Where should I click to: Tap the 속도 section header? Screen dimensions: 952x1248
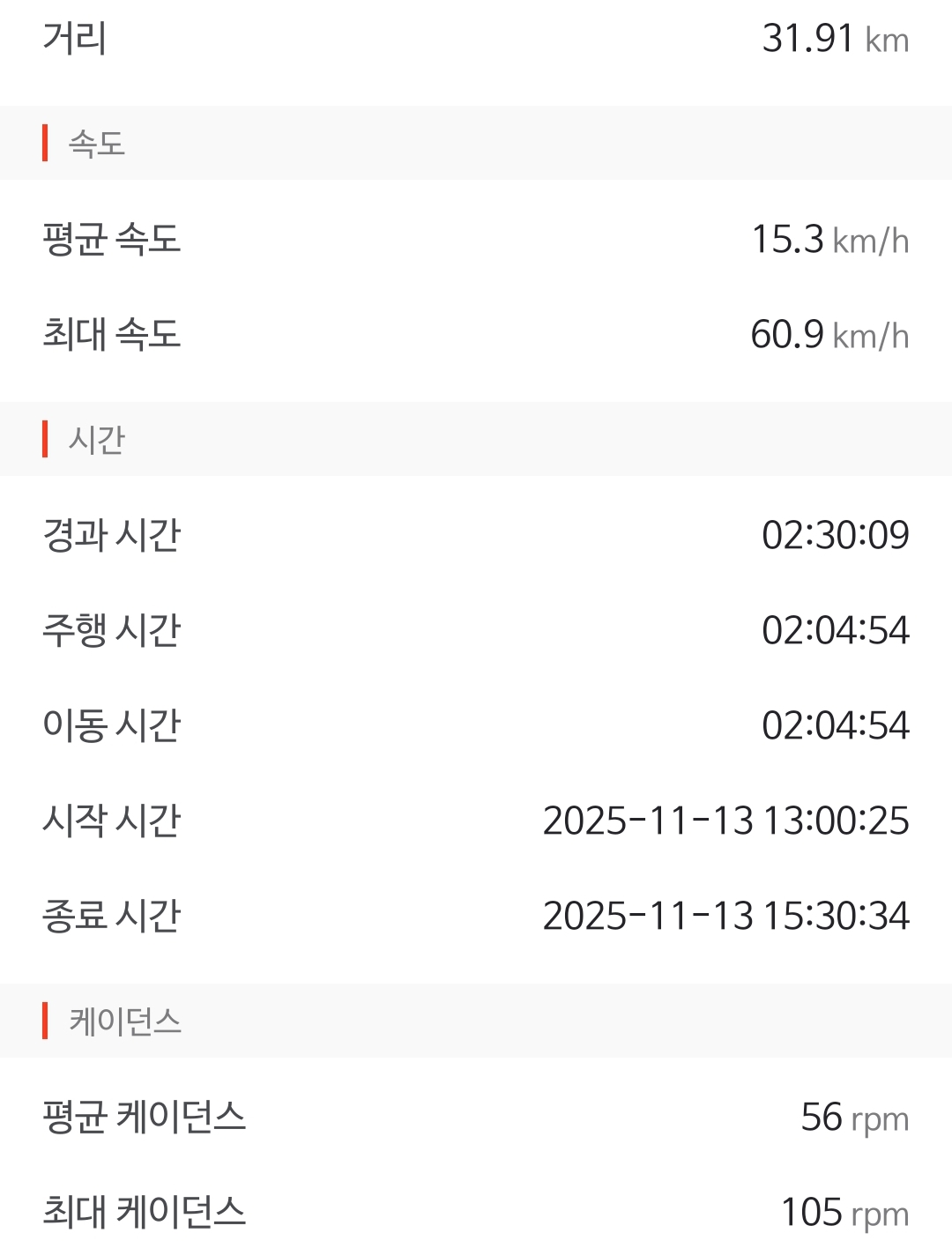(97, 143)
